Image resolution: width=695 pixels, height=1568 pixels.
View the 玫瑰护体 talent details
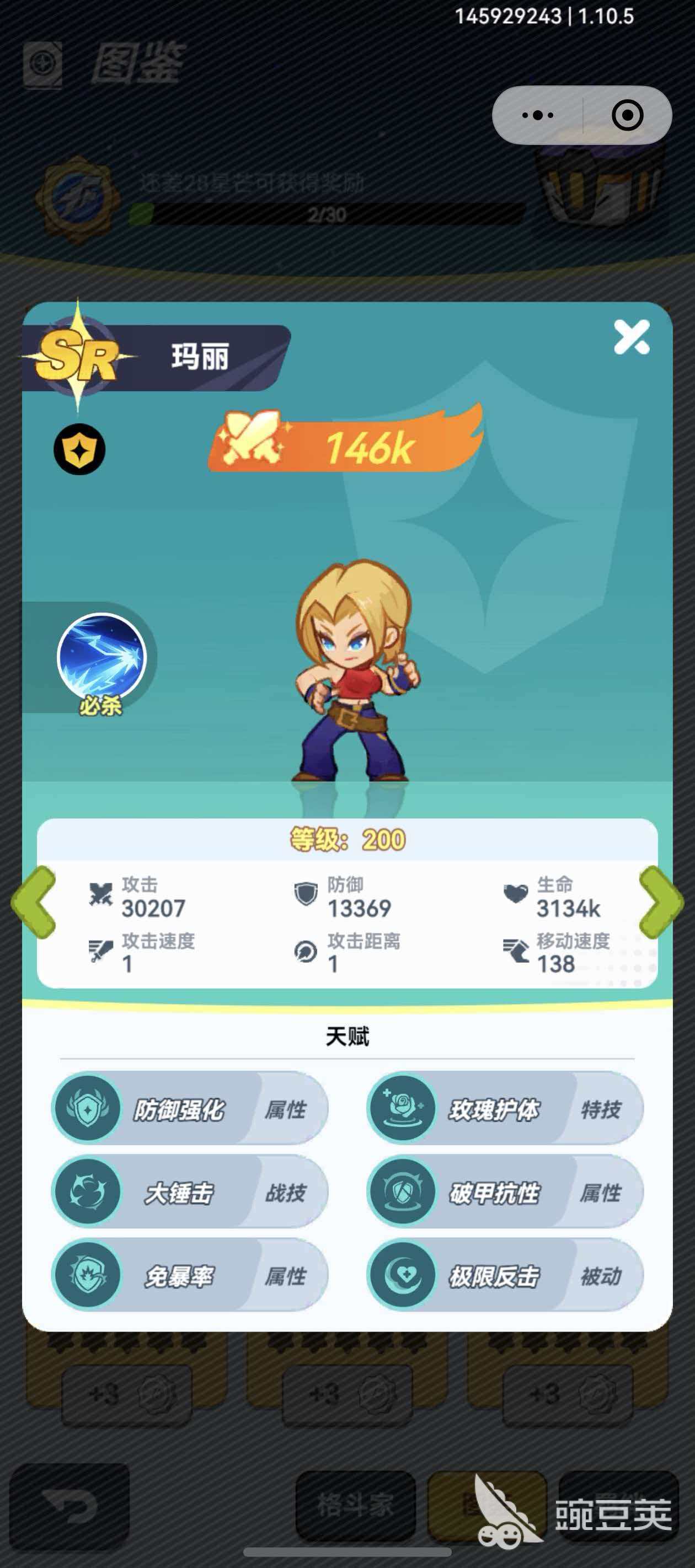pyautogui.click(x=505, y=1109)
